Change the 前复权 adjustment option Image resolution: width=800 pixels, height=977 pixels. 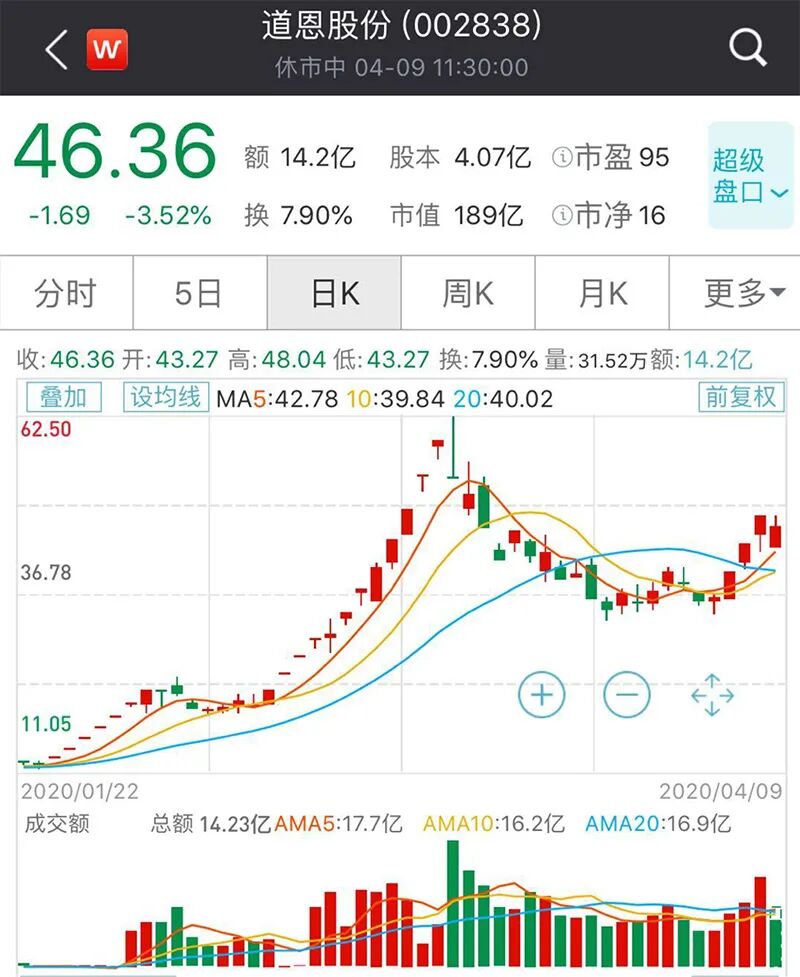tap(740, 397)
